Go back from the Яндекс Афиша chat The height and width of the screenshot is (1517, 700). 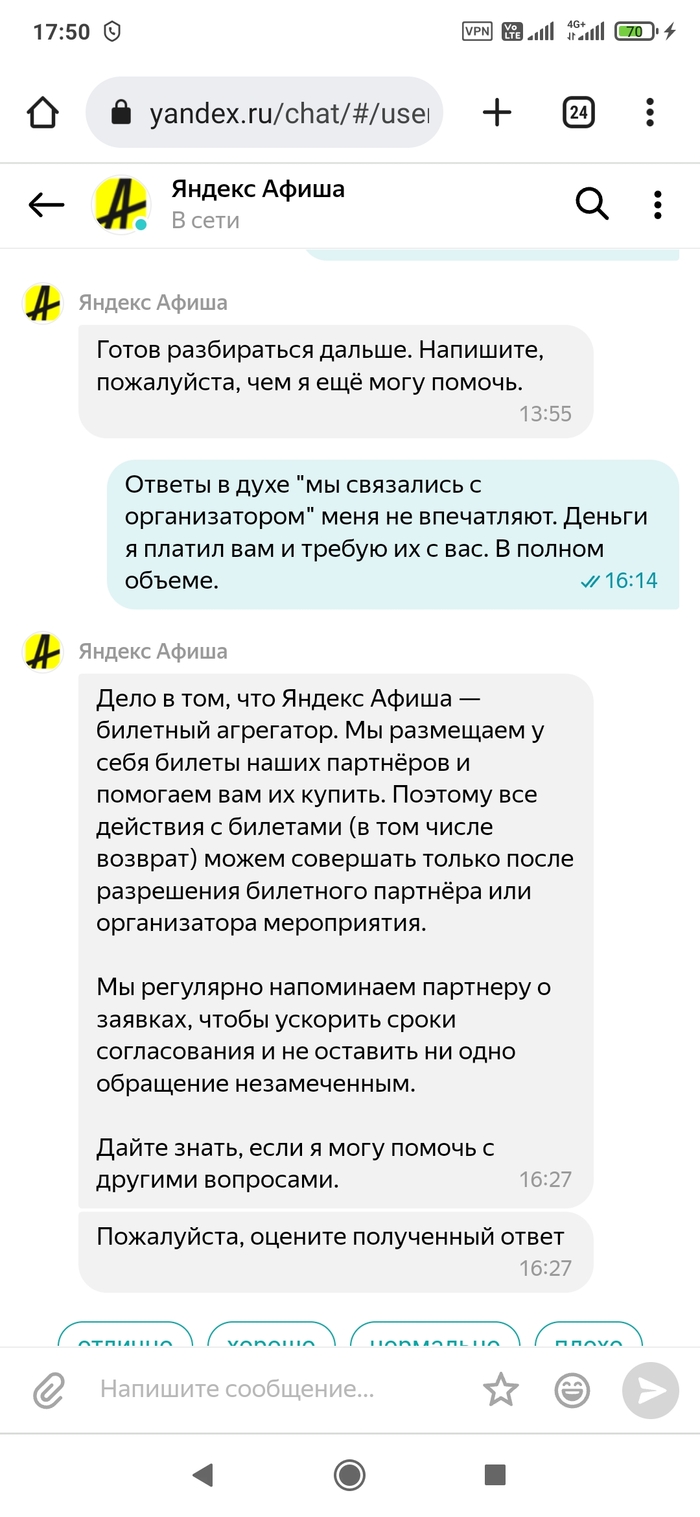[46, 206]
